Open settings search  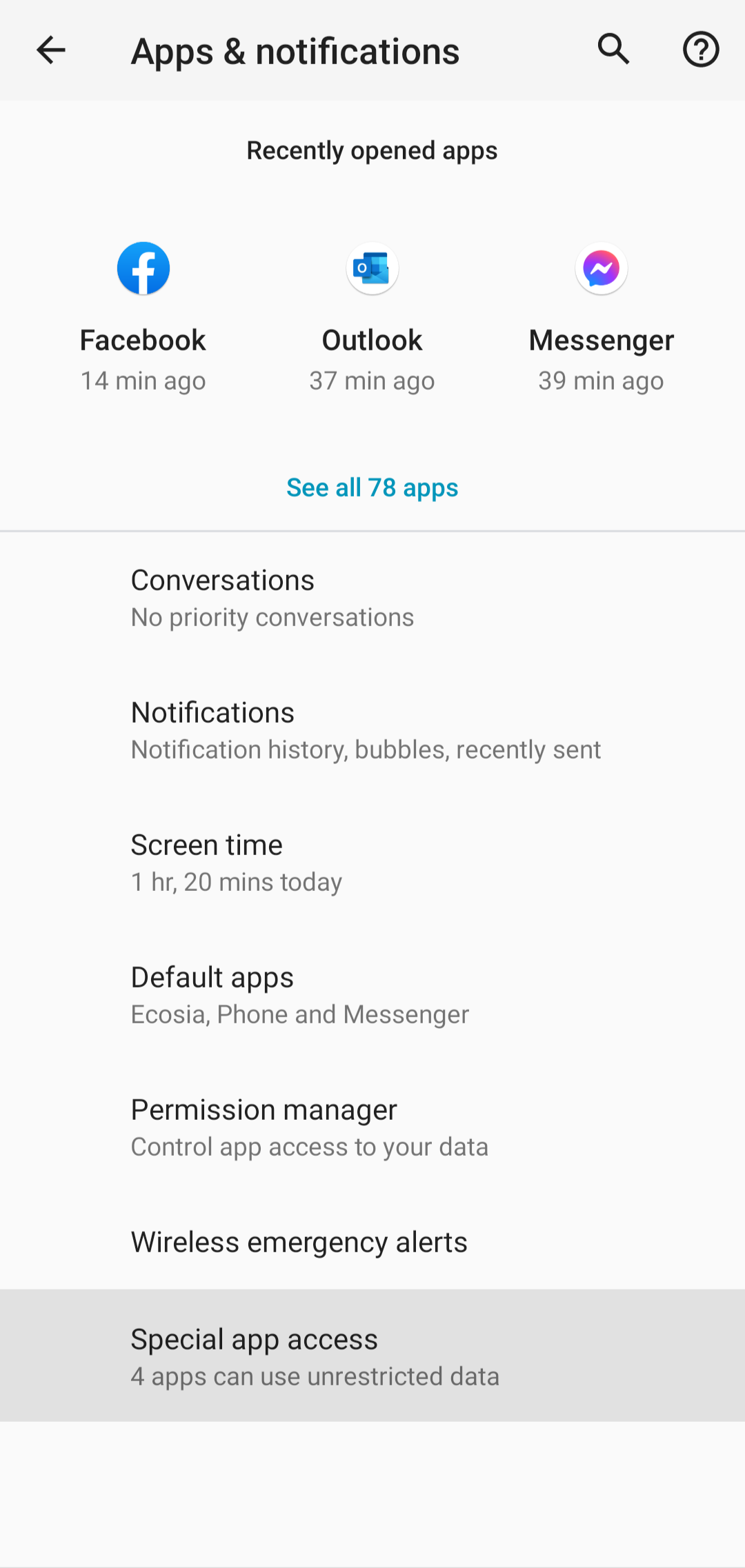[x=613, y=50]
